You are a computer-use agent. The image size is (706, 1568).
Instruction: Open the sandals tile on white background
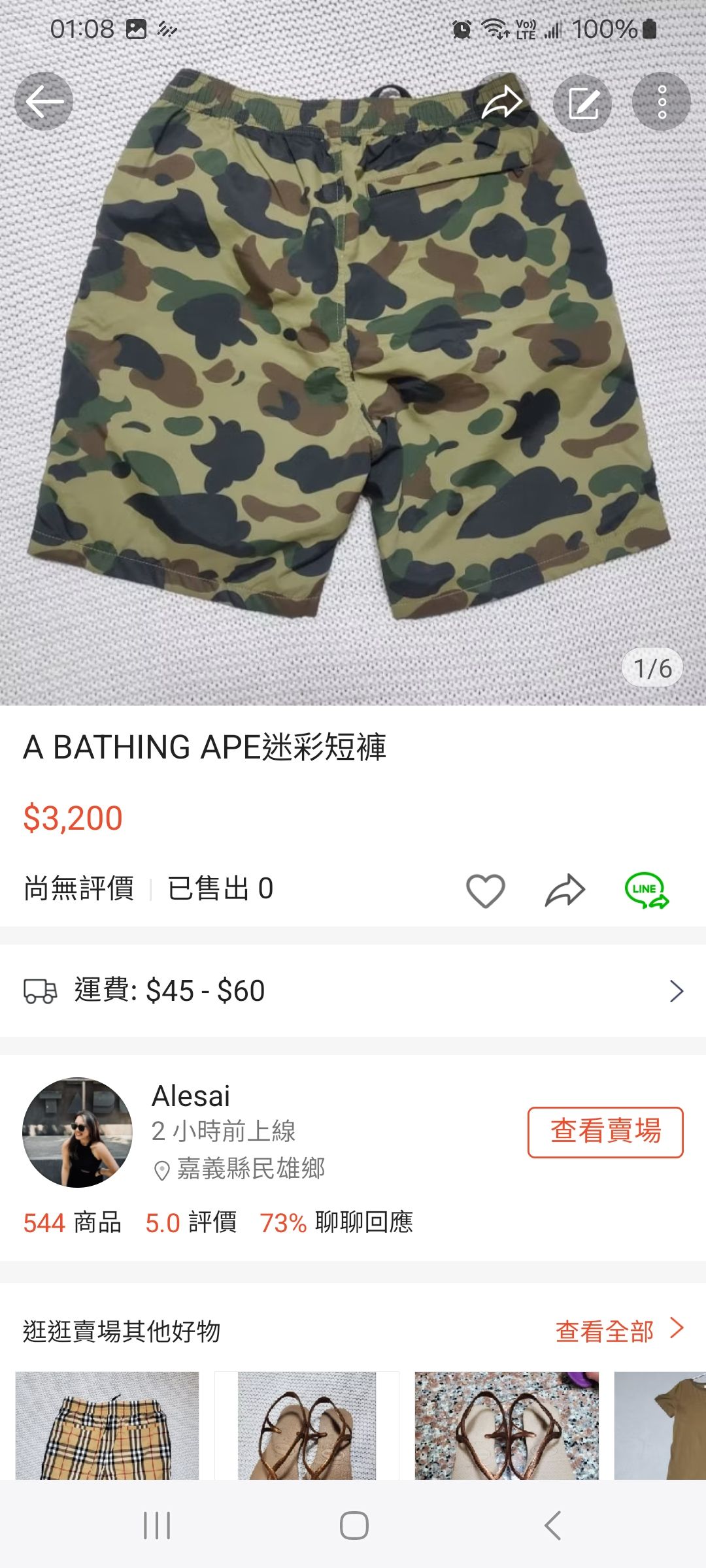tap(307, 1426)
